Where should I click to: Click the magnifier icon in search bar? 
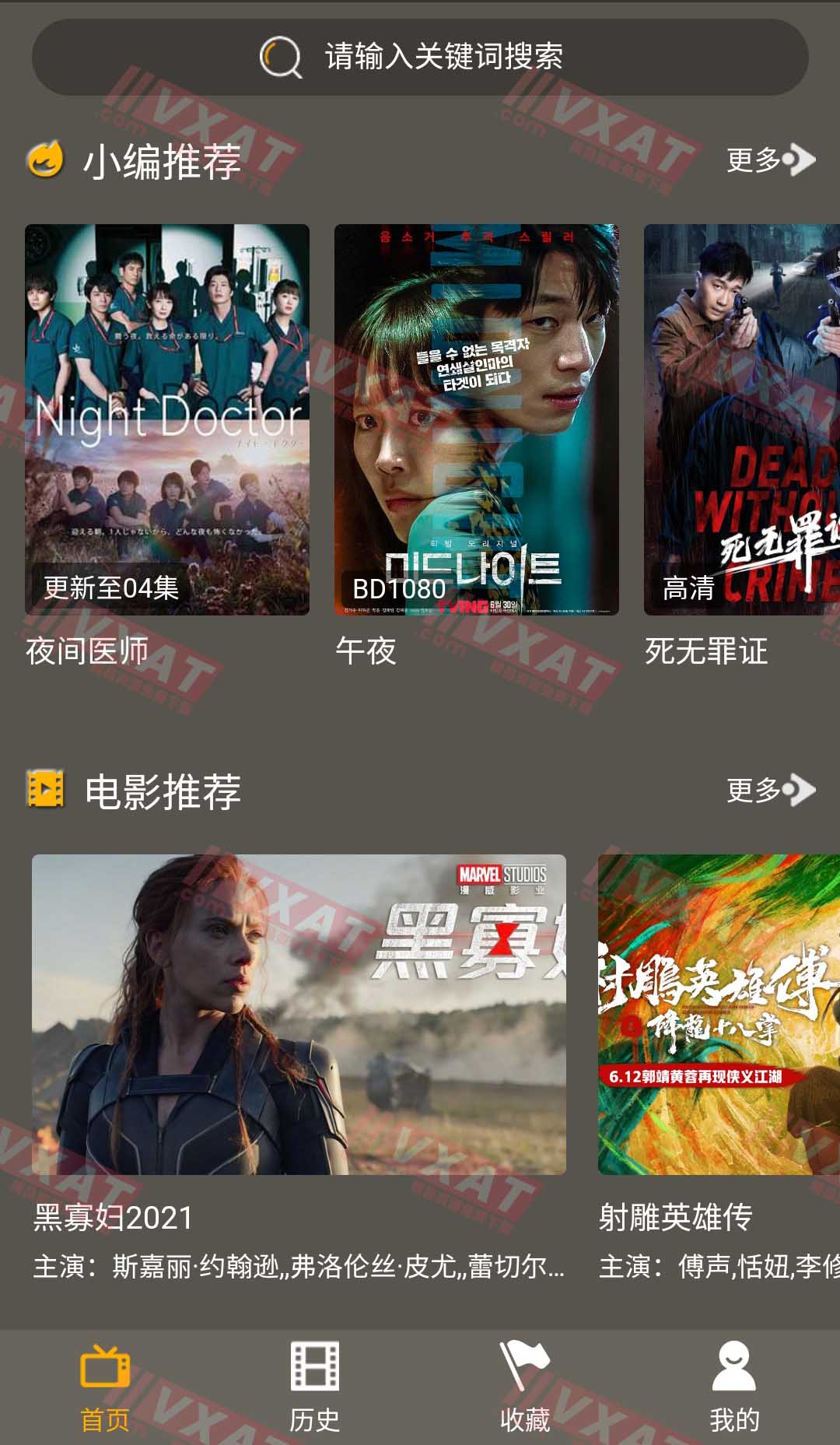tap(282, 55)
